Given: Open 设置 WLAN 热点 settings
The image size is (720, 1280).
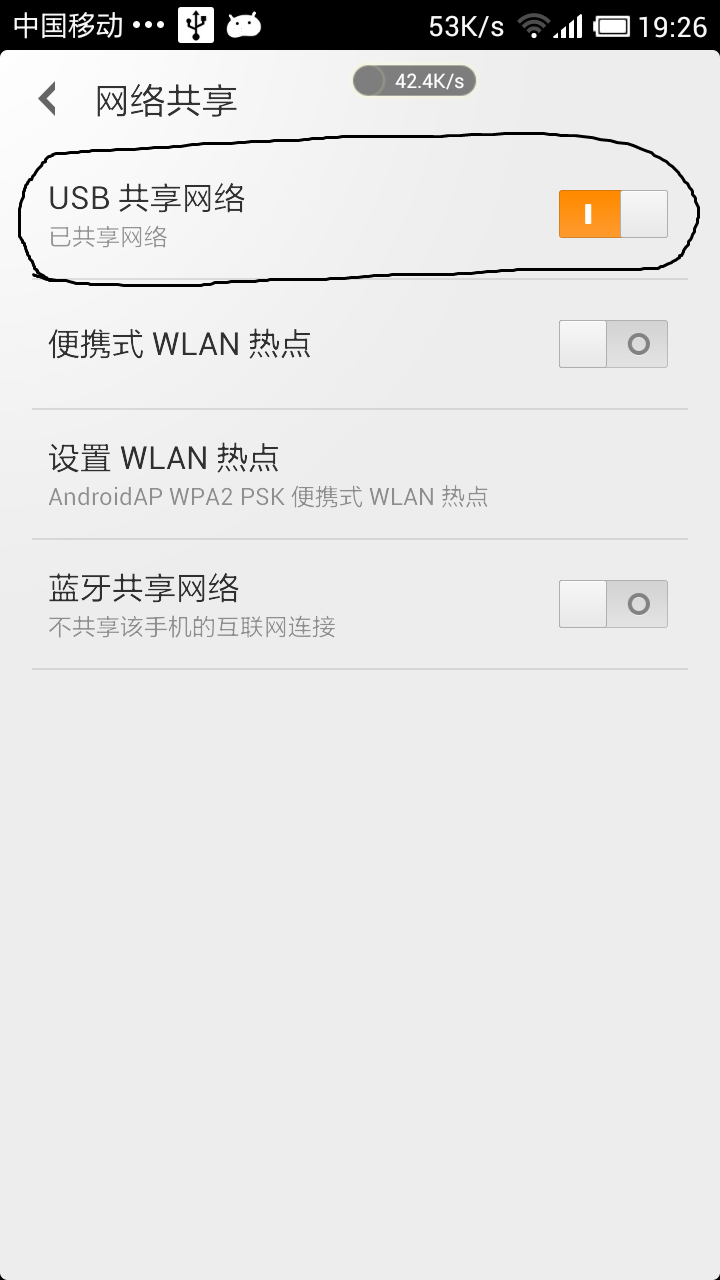Looking at the screenshot, I should (x=163, y=457).
